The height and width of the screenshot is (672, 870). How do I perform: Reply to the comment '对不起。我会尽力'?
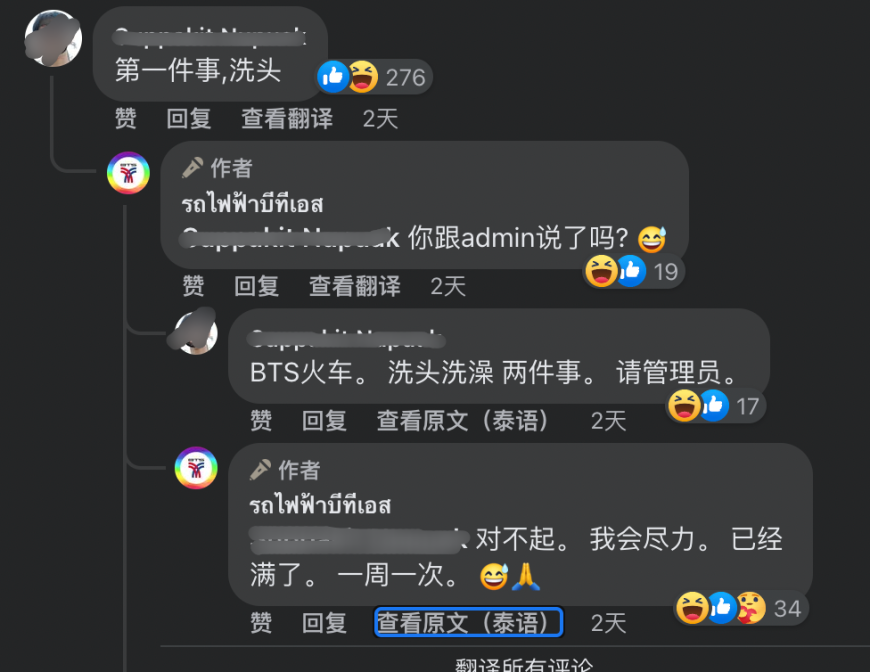coord(324,623)
